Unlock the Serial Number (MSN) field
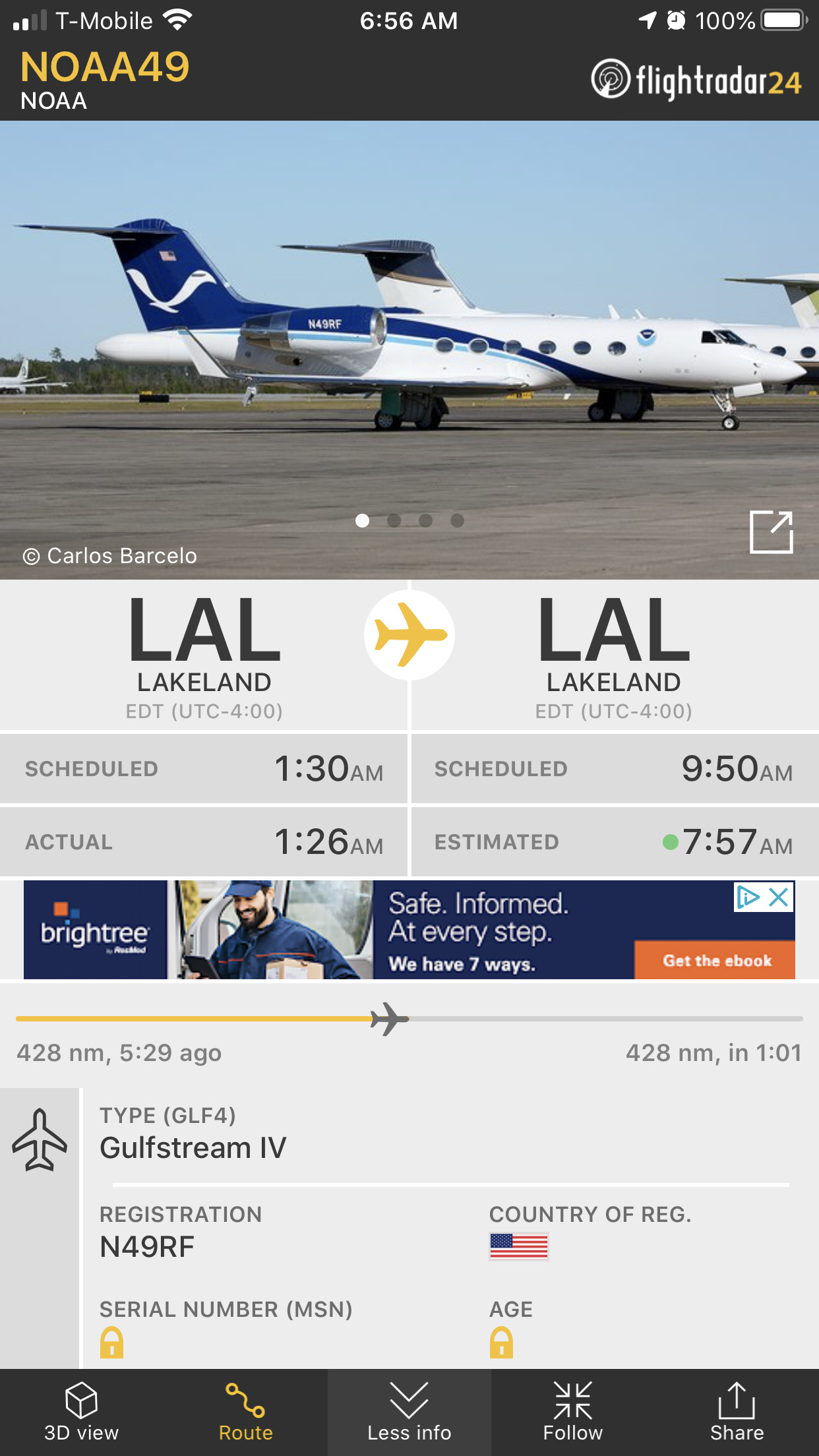Screen dimensions: 819x1456 pyautogui.click(x=112, y=1343)
